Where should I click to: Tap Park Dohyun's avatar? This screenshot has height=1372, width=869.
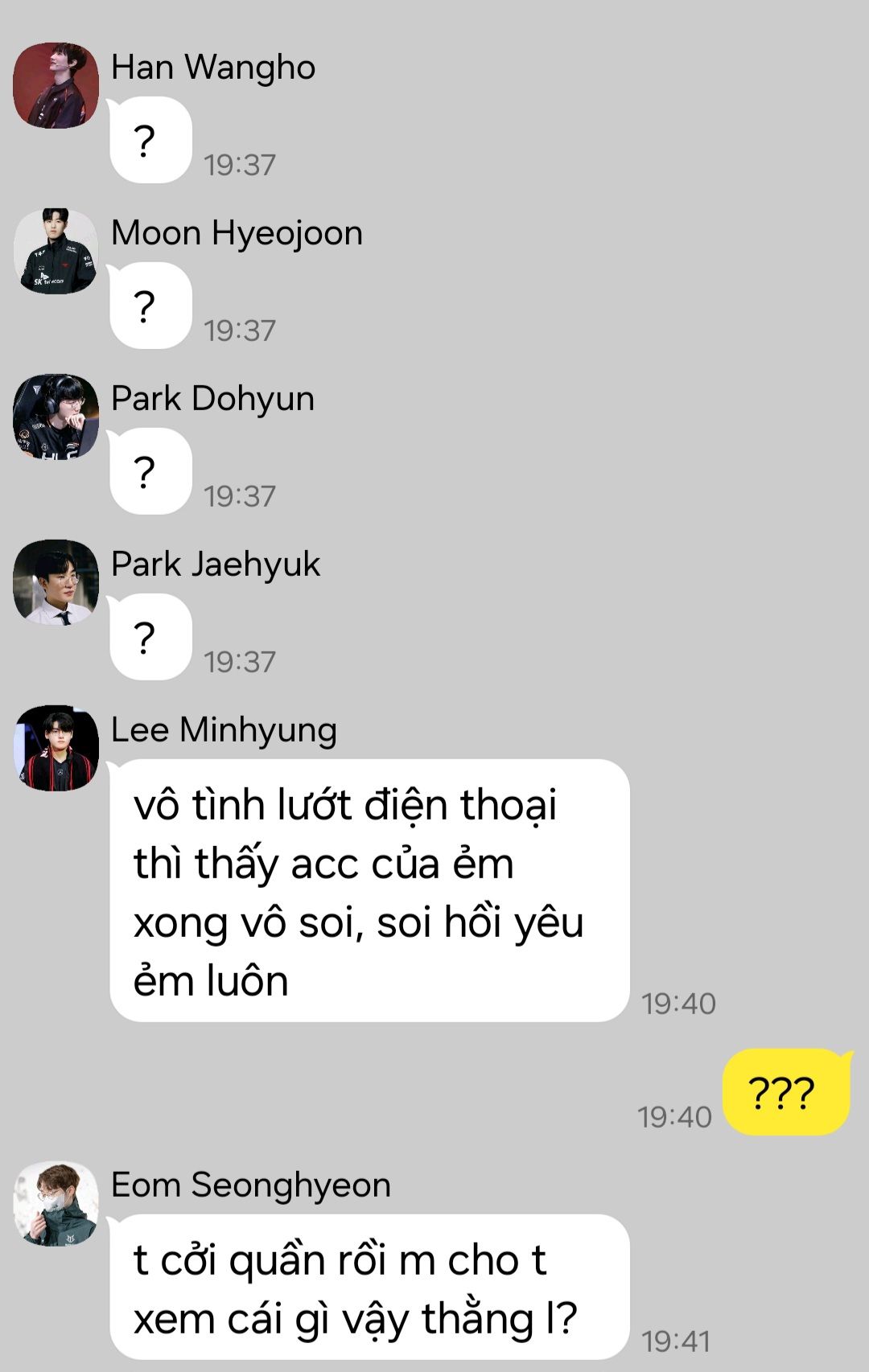click(x=56, y=417)
